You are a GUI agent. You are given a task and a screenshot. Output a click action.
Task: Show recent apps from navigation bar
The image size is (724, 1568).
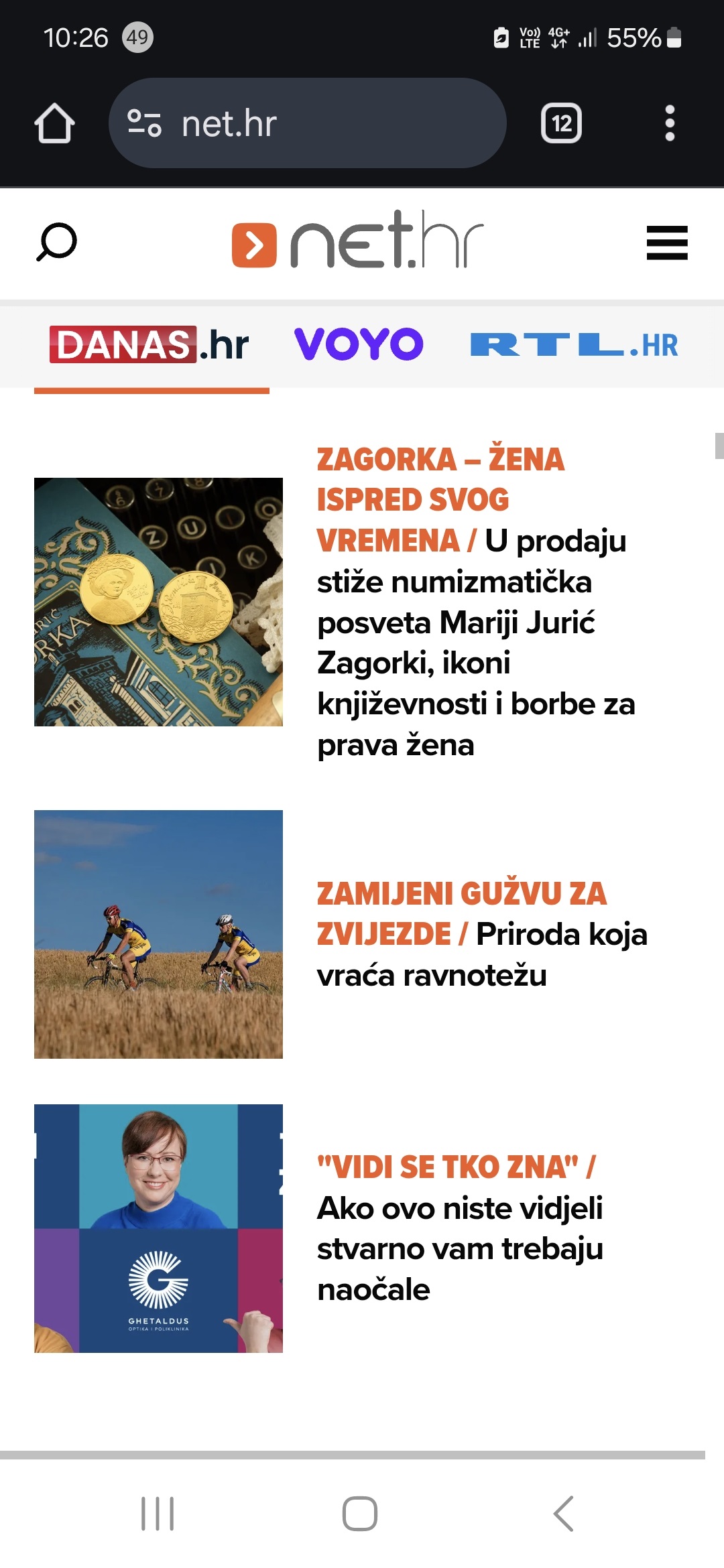pos(158,1514)
